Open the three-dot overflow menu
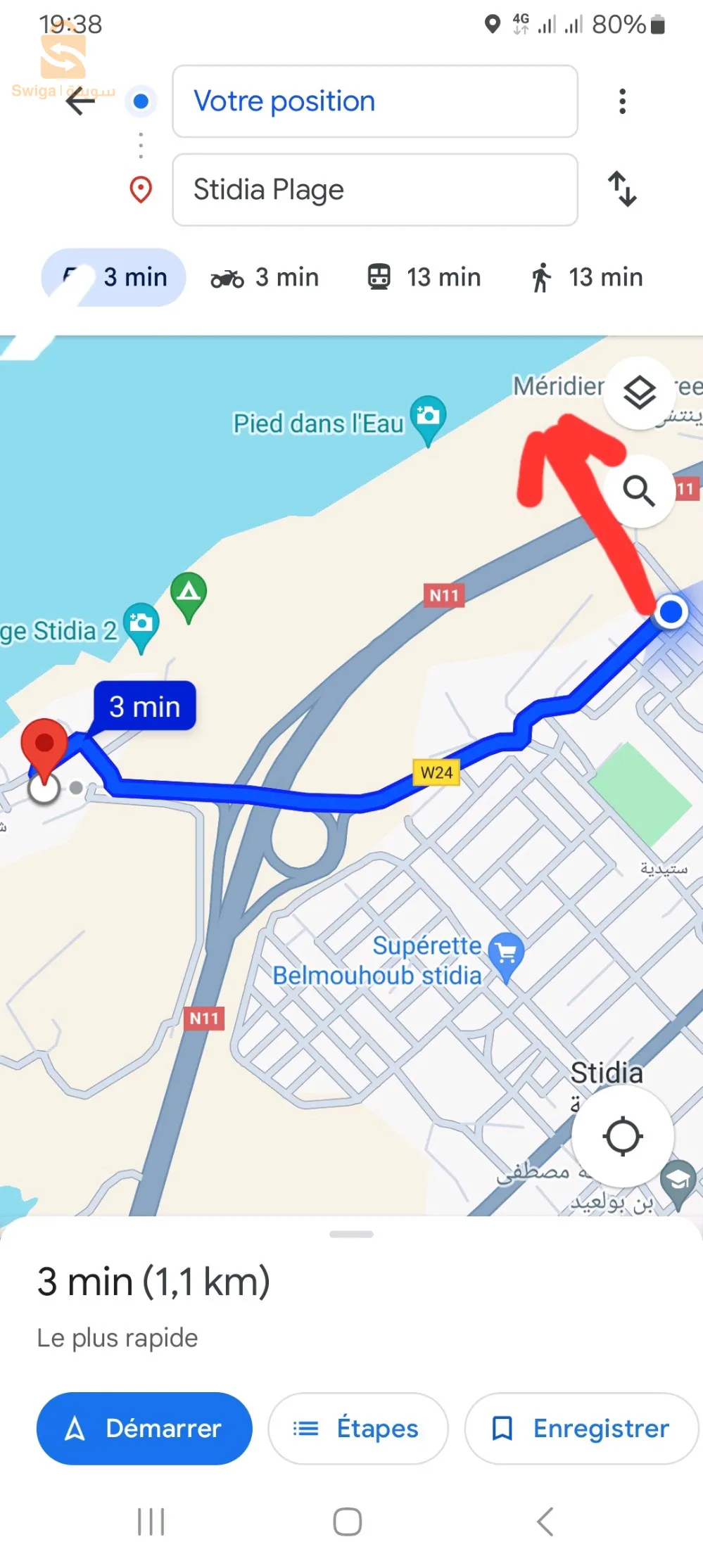Screen dimensions: 703x1568 tap(622, 101)
